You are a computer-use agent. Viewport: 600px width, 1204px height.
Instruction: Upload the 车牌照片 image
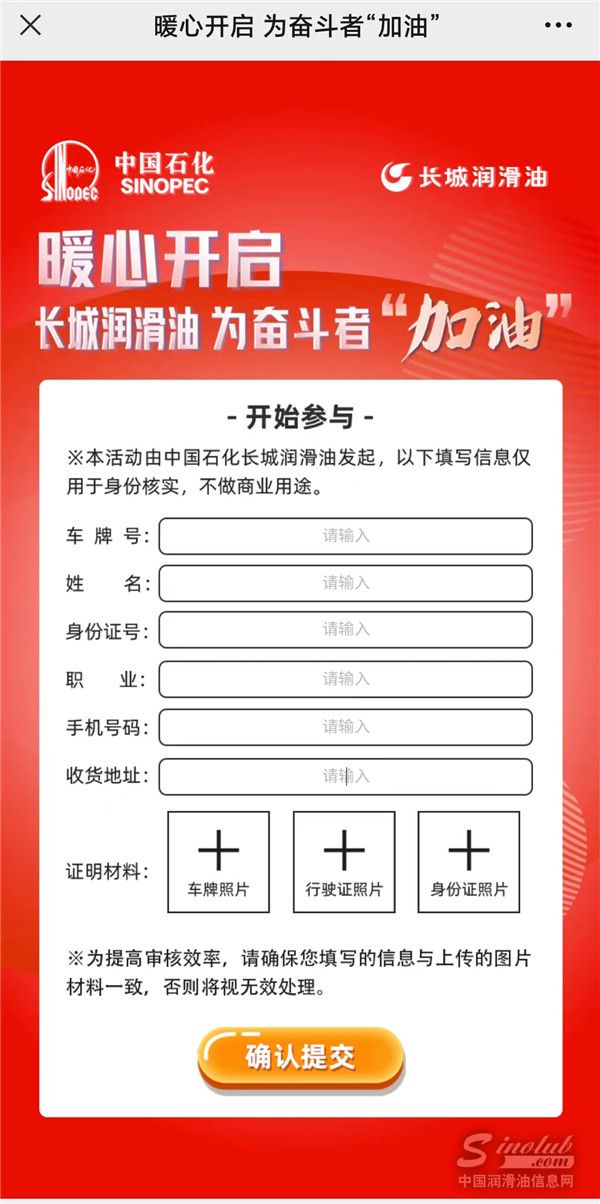218,861
